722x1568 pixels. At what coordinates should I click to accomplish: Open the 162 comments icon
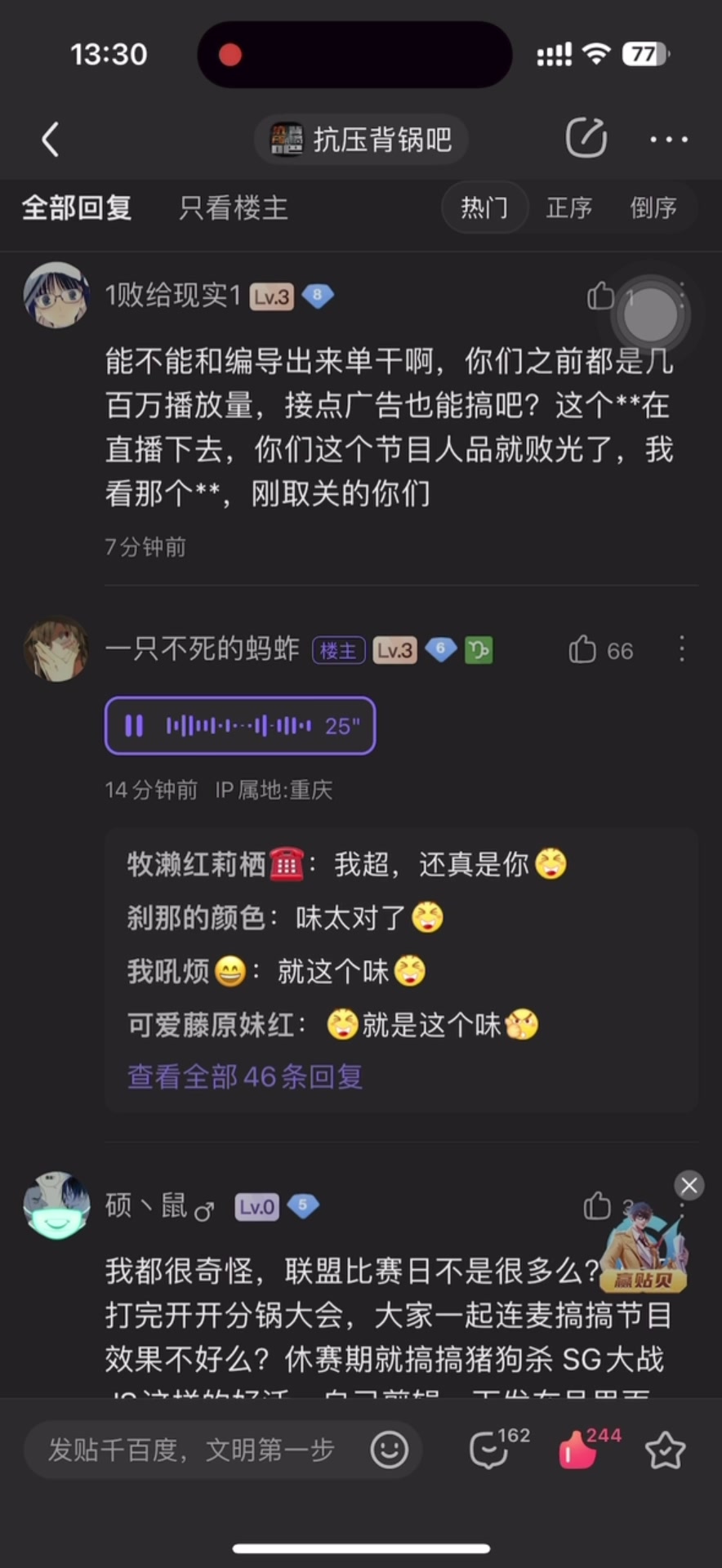point(490,1451)
